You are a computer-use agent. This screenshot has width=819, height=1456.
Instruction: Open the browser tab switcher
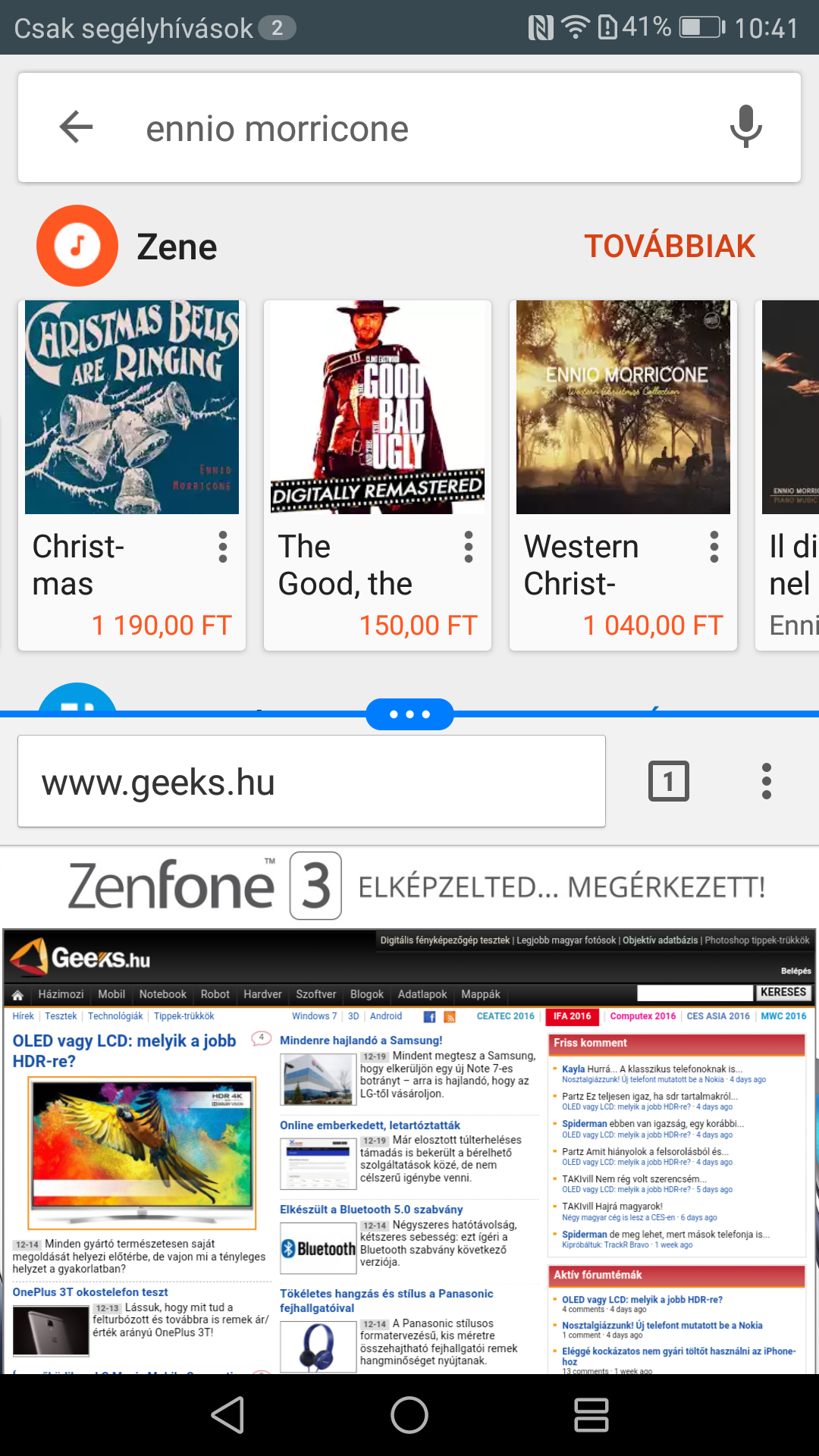(669, 781)
